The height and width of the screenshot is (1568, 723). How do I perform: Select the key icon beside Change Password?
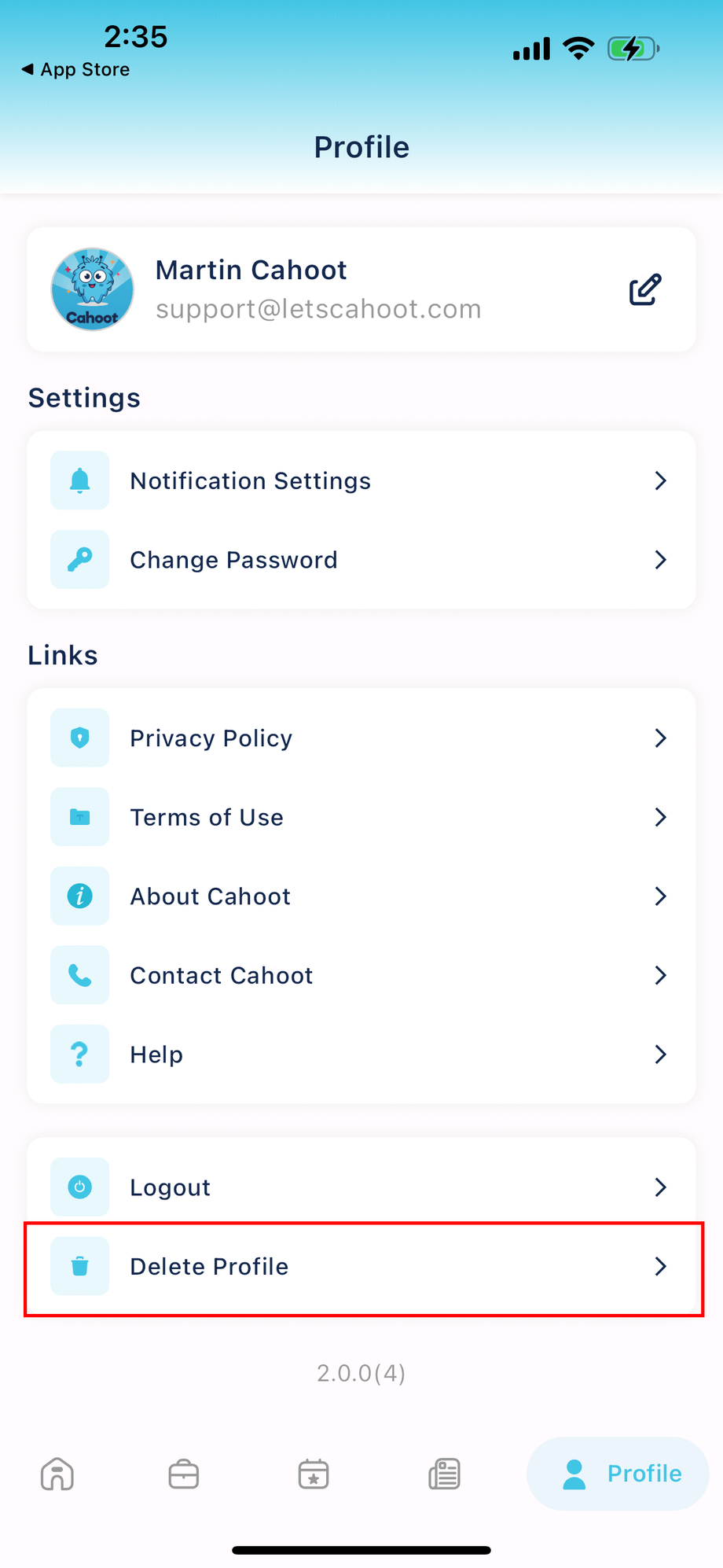[79, 560]
